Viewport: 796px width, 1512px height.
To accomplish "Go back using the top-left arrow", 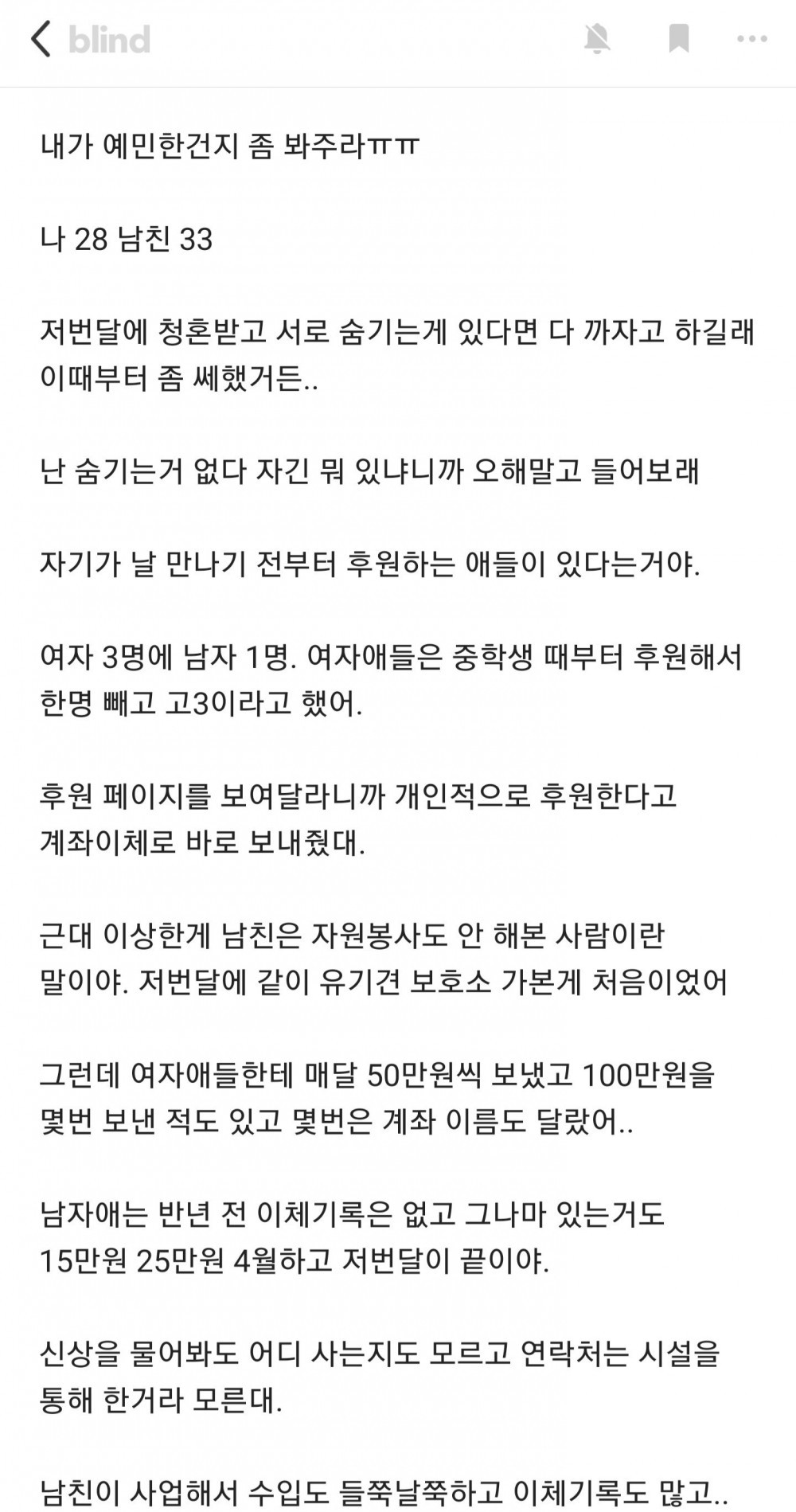I will (41, 39).
